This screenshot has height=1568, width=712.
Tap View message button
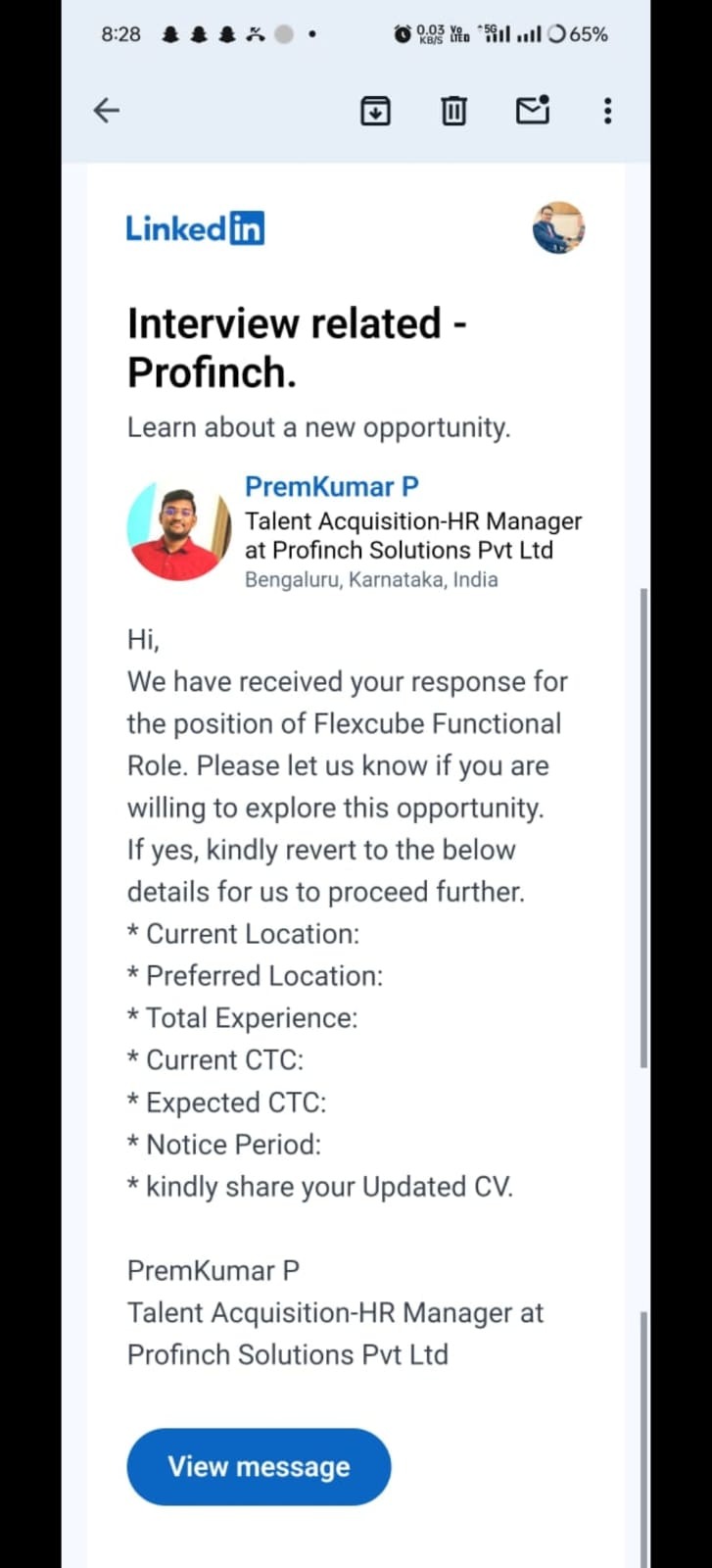pos(258,1466)
